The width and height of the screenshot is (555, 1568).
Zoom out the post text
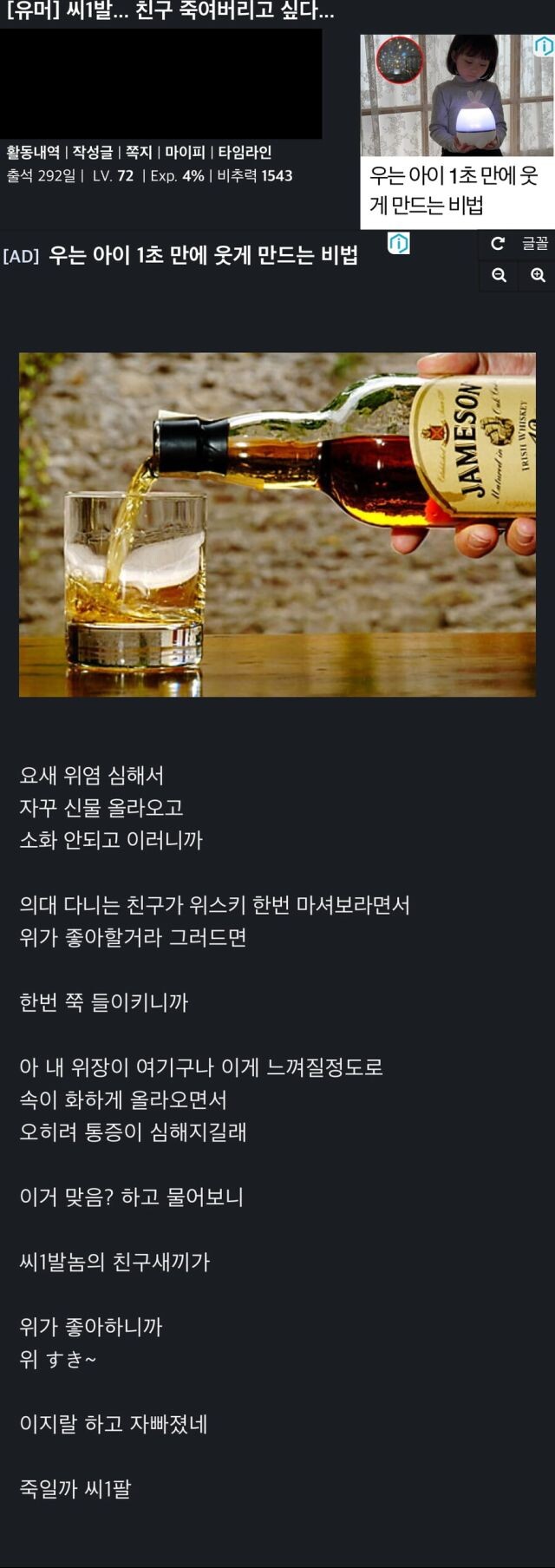pos(499,275)
